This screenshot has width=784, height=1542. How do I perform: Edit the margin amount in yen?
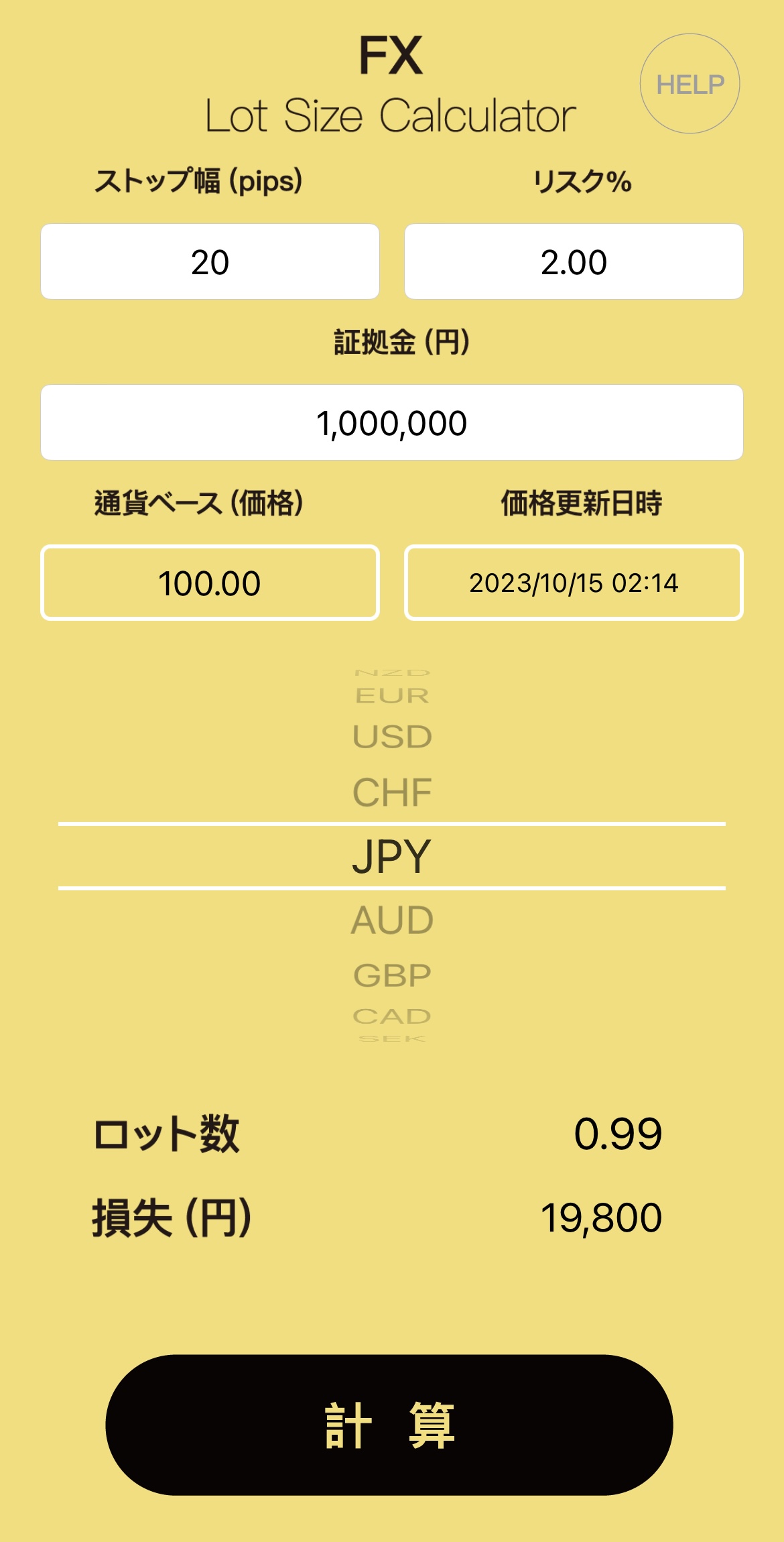391,422
